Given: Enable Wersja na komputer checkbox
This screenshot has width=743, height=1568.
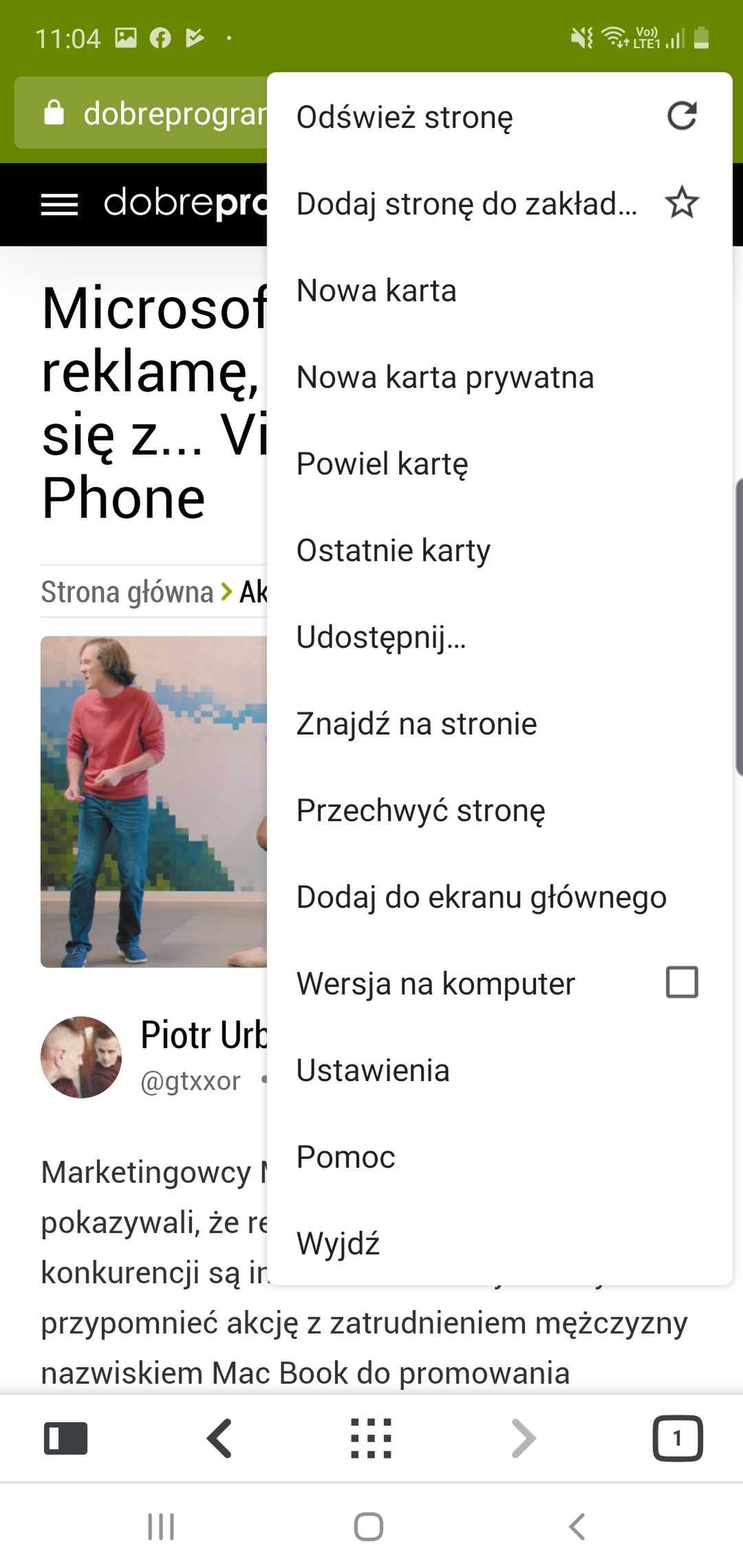Looking at the screenshot, I should (x=682, y=982).
